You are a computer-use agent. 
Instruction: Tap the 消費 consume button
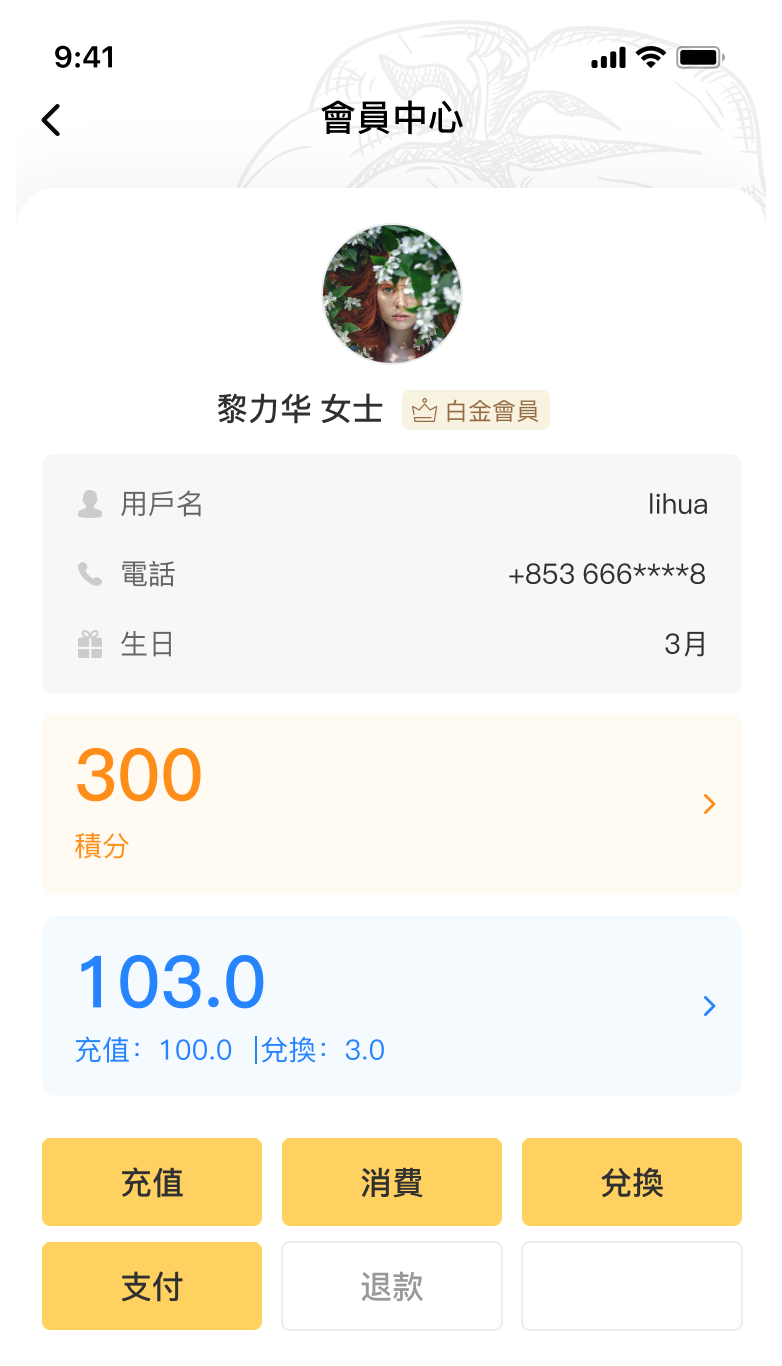[x=391, y=1182]
